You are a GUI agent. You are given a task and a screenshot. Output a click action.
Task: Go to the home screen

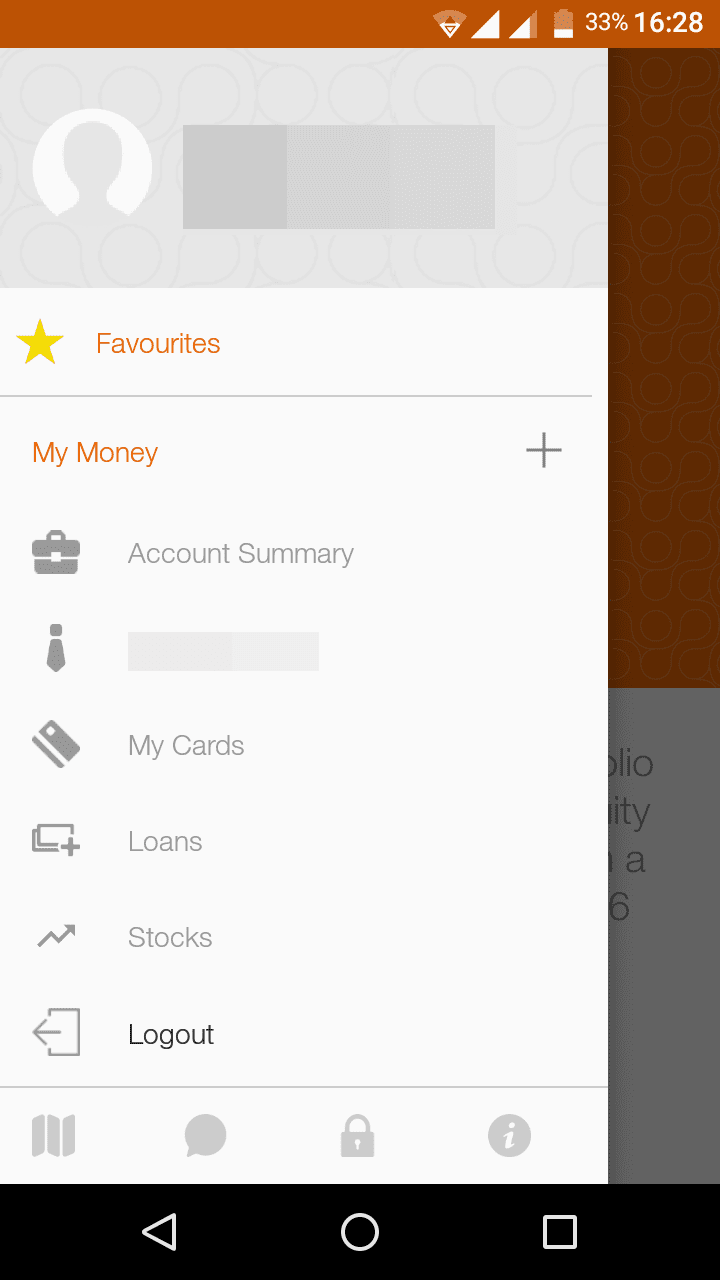pyautogui.click(x=360, y=1232)
